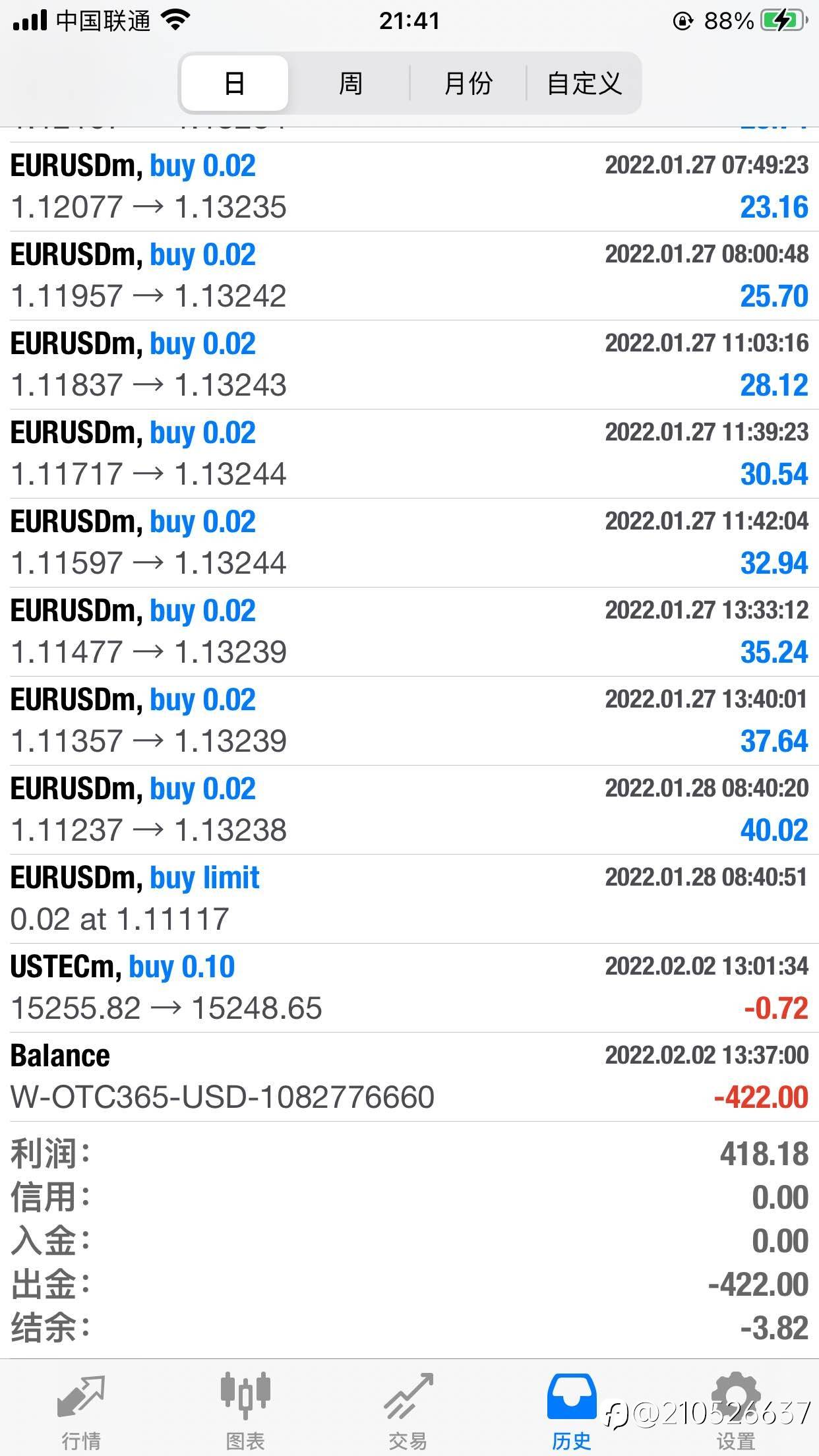The width and height of the screenshot is (819, 1456).
Task: Expand EURUSDm trade with profit 28.12
Action: 409,365
